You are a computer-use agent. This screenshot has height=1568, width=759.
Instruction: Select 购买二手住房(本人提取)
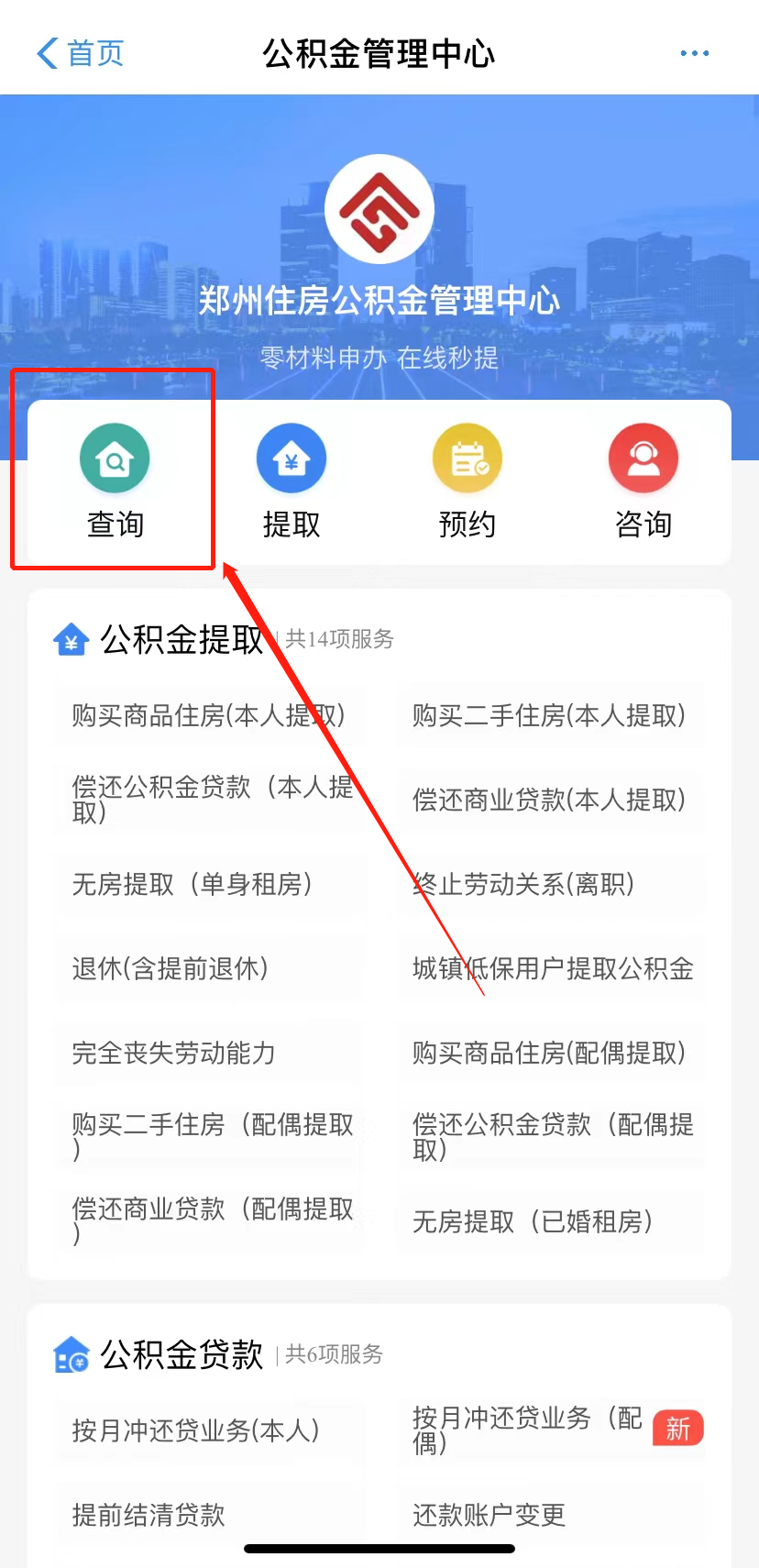pyautogui.click(x=549, y=715)
